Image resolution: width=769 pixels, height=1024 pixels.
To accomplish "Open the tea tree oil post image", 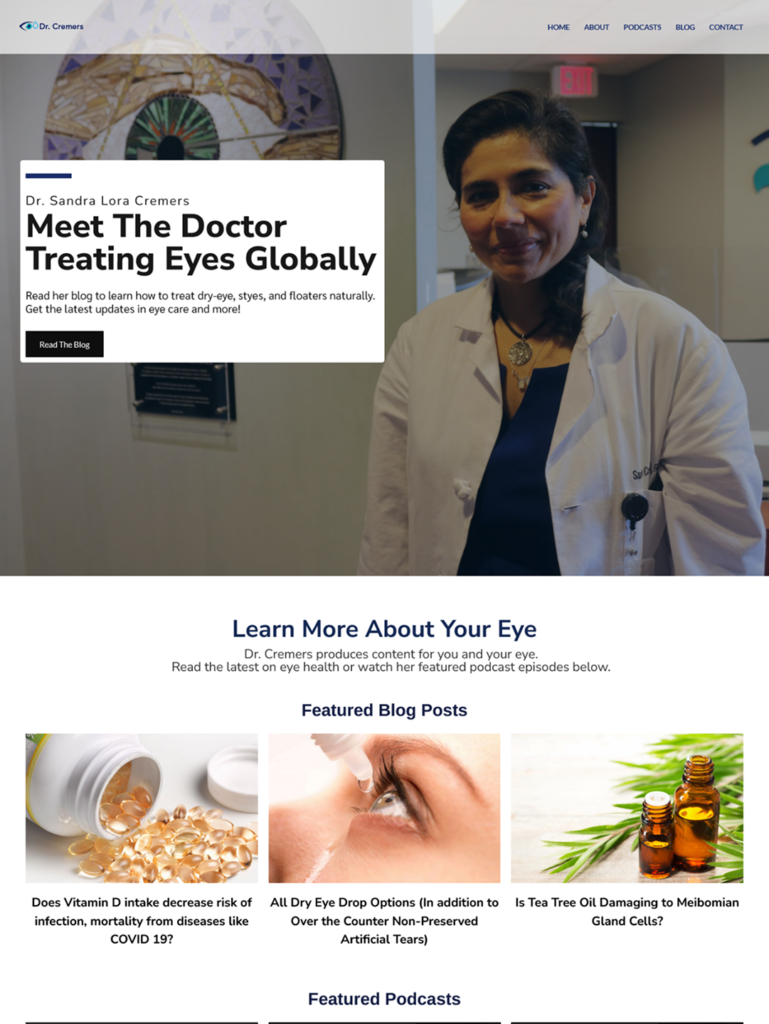I will tap(627, 808).
